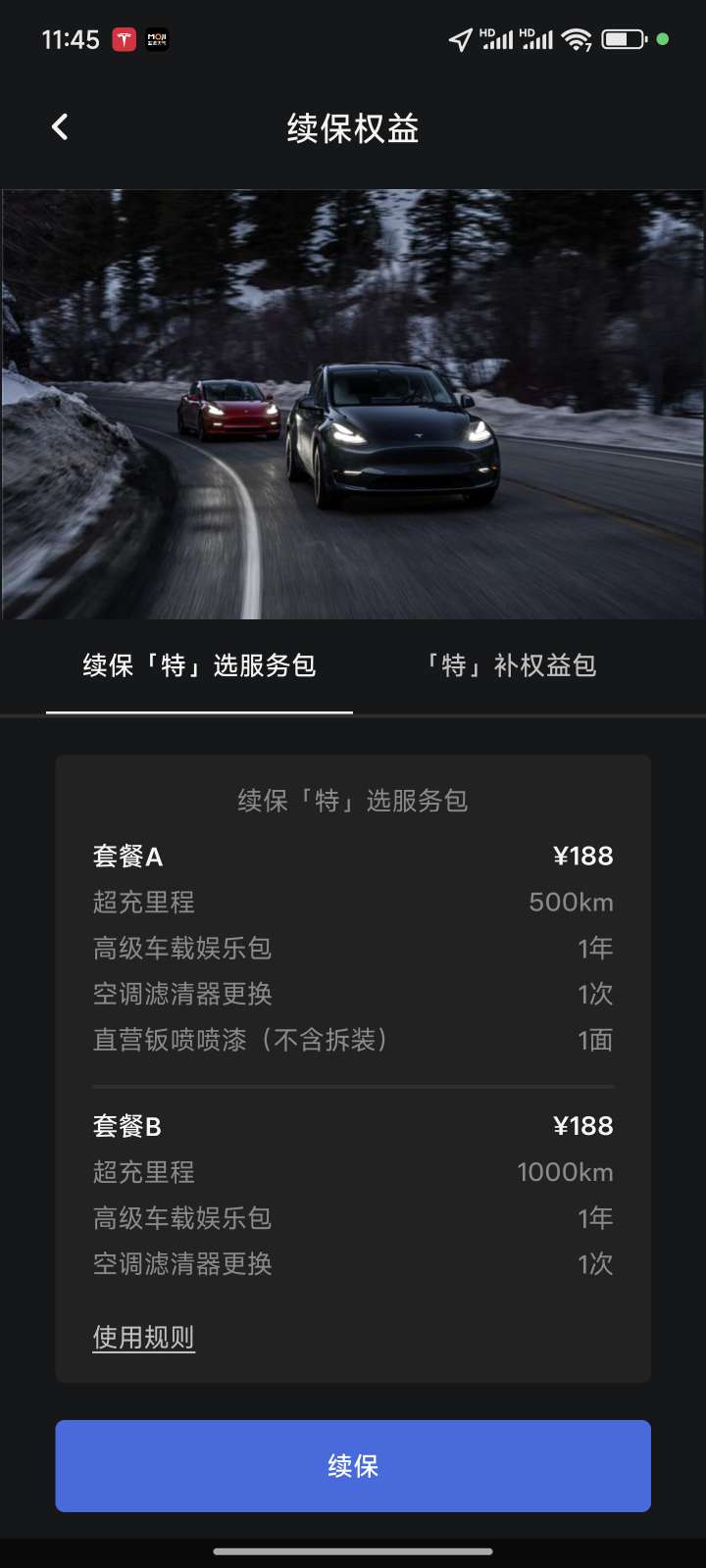The image size is (706, 1568).
Task: Click the Tesla promotional car image
Action: (x=353, y=402)
